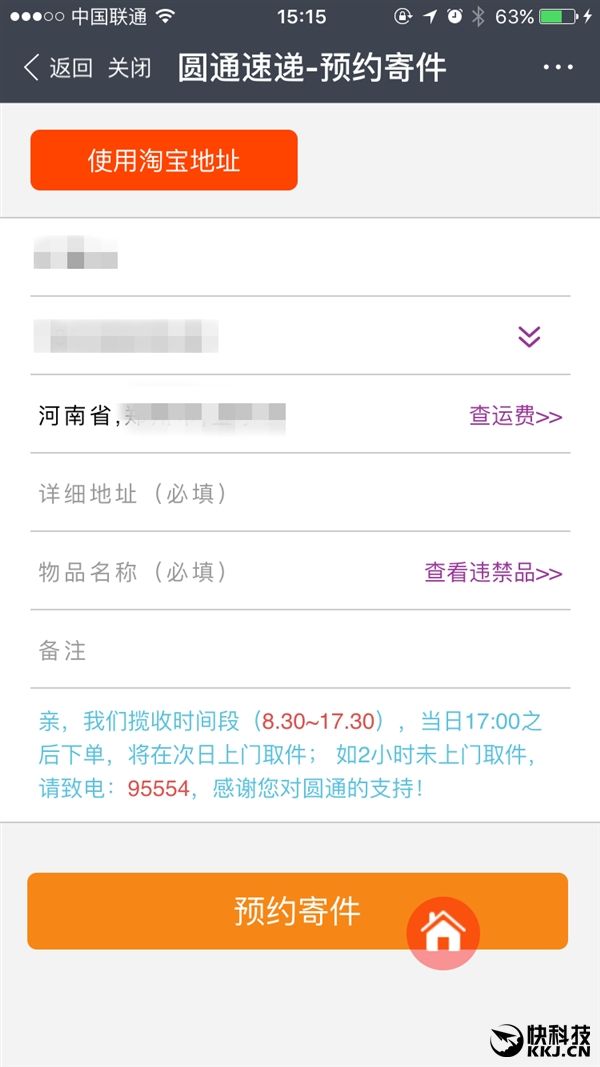Tap 关闭 to close the page
Screen dimensions: 600x1067
coord(129,68)
